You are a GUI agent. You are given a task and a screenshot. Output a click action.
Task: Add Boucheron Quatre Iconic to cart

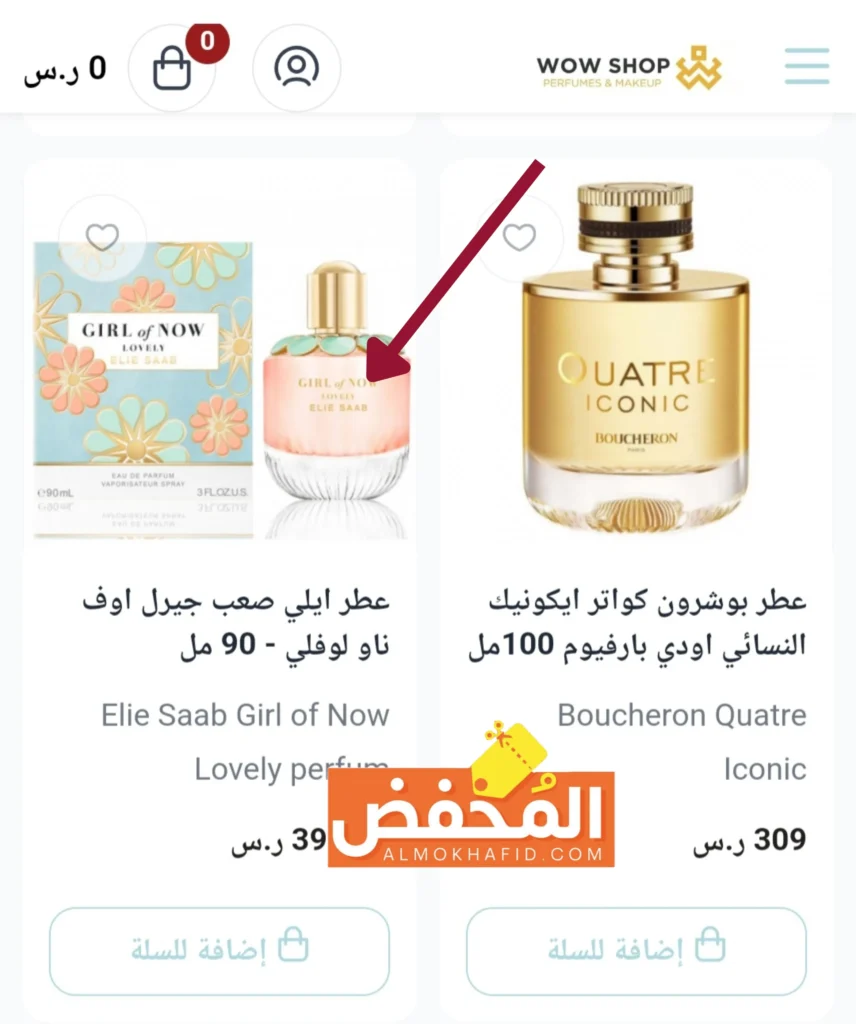pyautogui.click(x=636, y=950)
